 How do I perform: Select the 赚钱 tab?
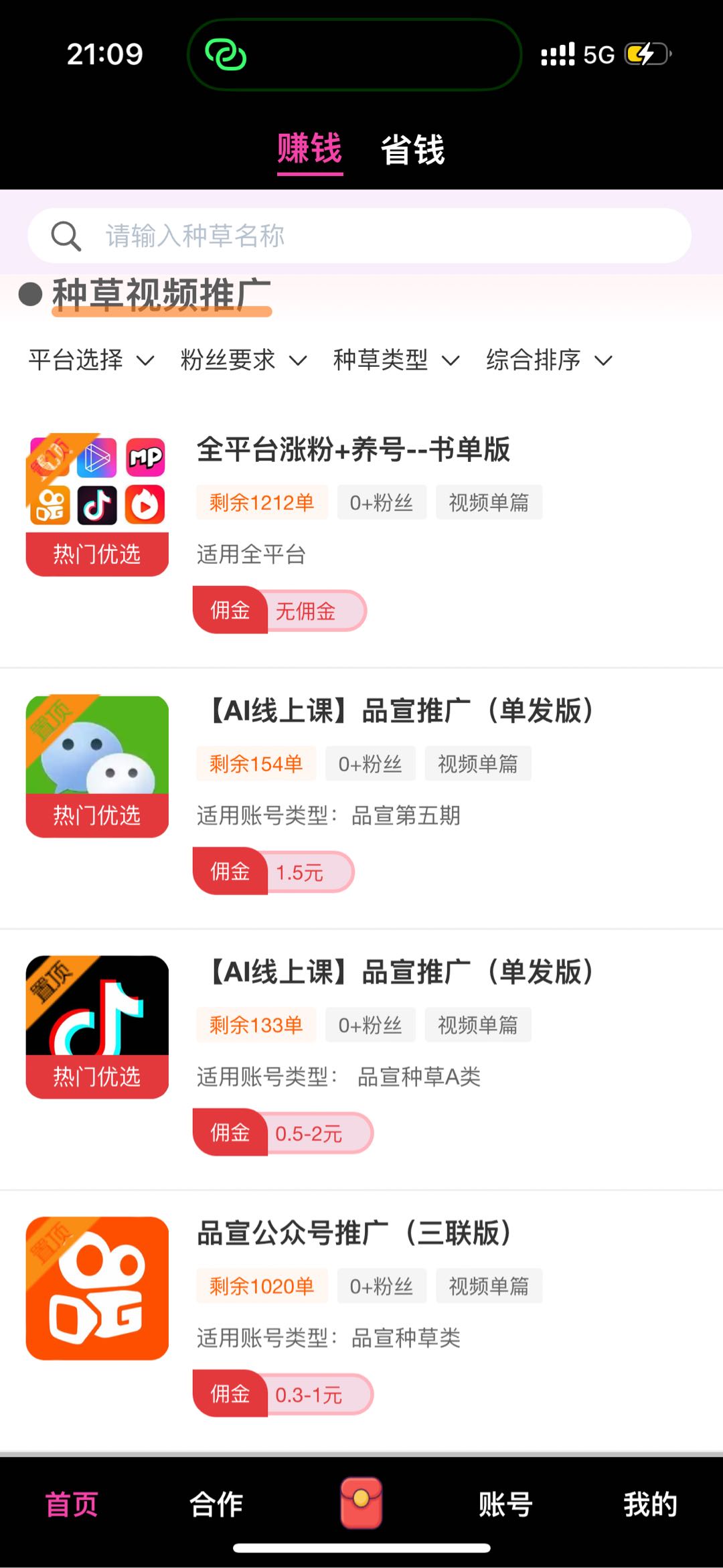[310, 149]
